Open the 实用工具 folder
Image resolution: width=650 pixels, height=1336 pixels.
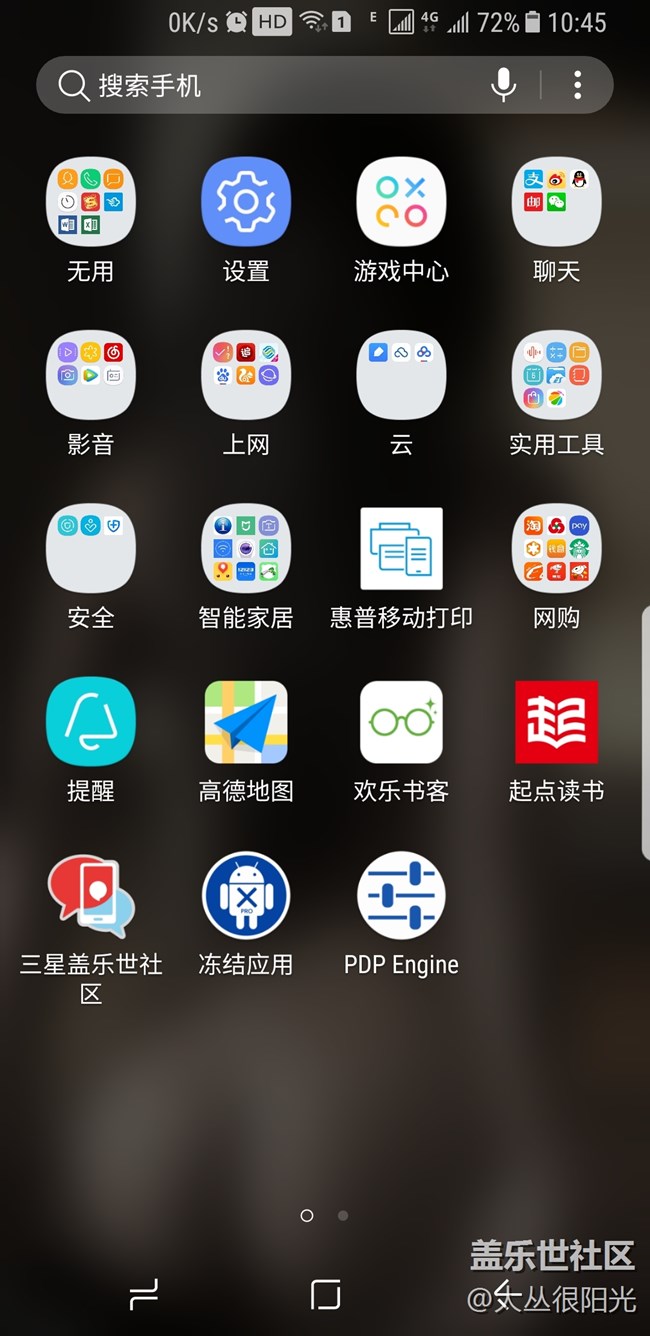pos(556,375)
